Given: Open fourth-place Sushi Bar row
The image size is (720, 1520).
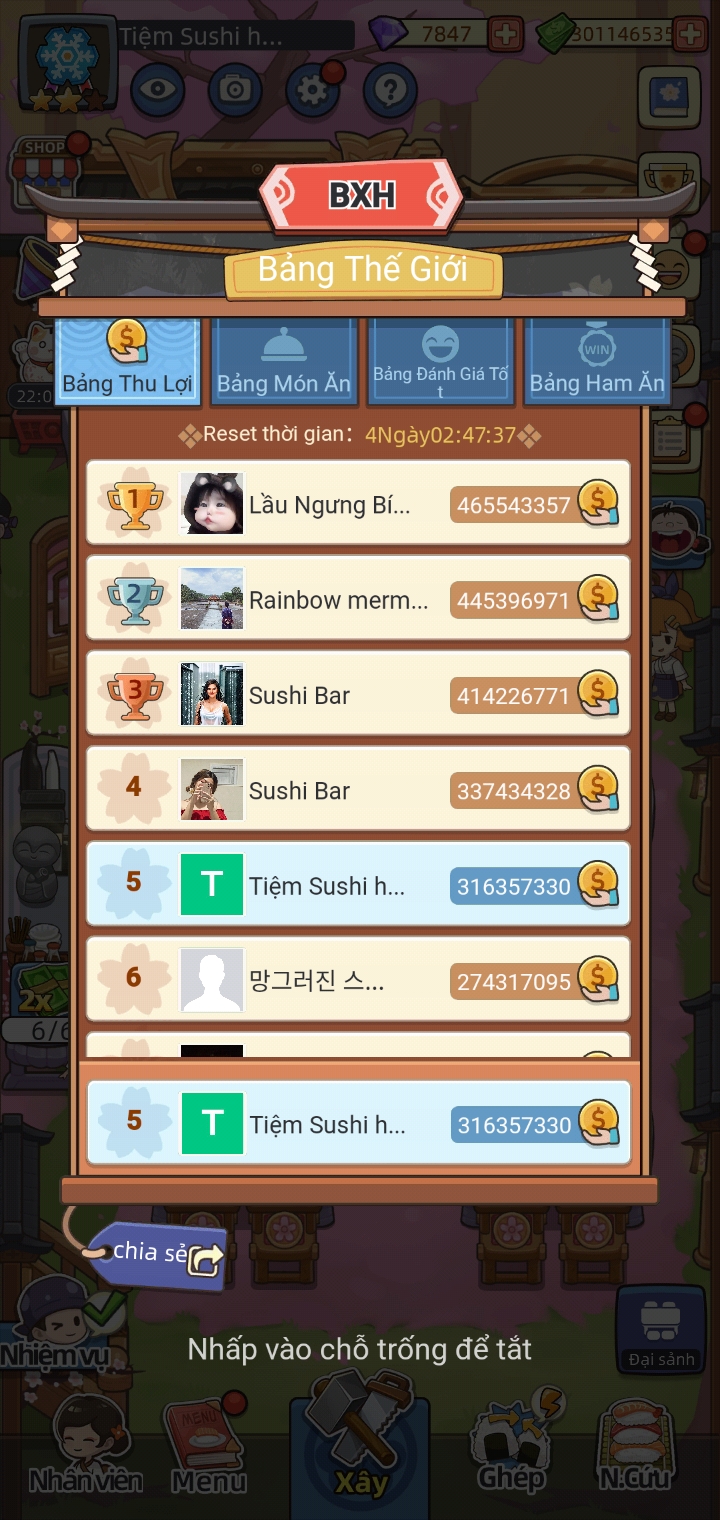Looking at the screenshot, I should point(358,790).
